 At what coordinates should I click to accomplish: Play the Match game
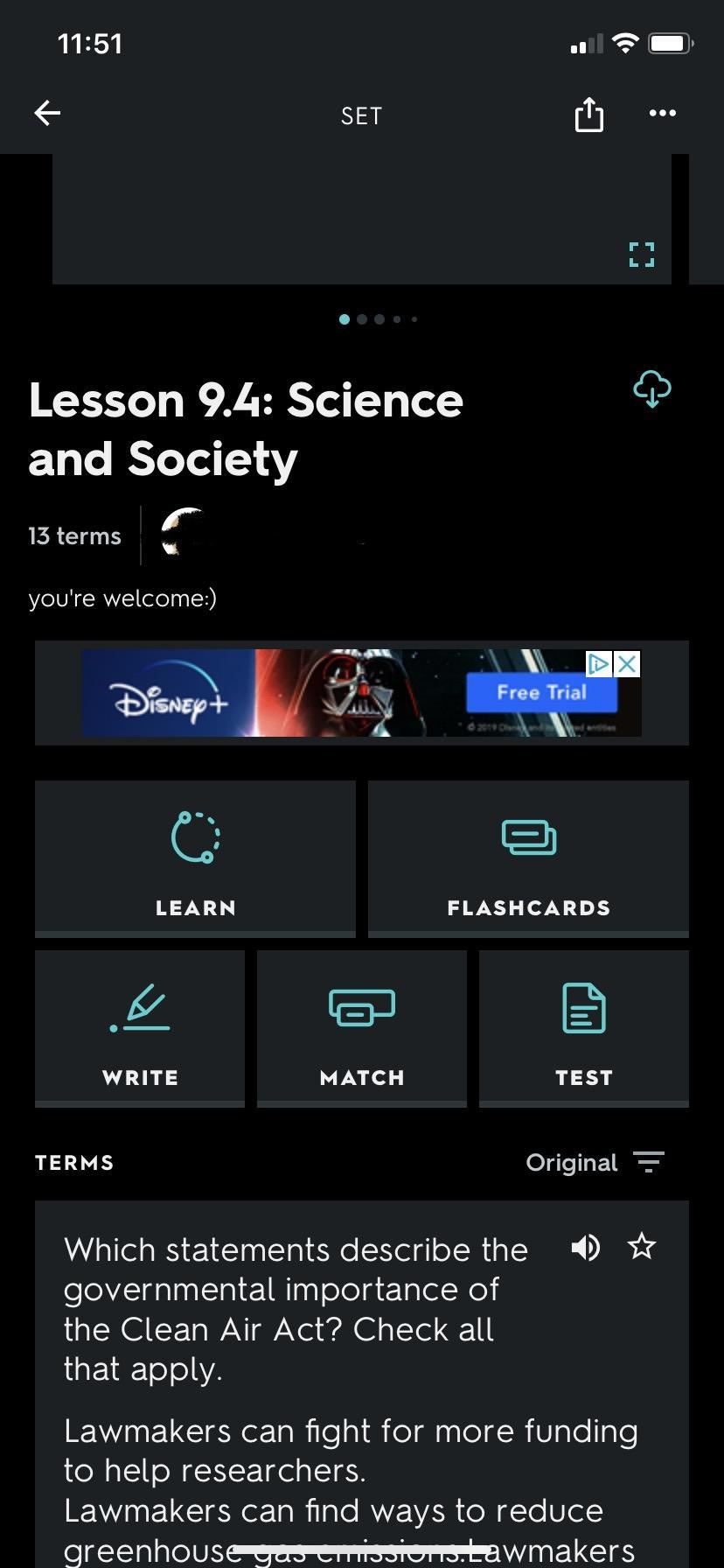point(362,1028)
